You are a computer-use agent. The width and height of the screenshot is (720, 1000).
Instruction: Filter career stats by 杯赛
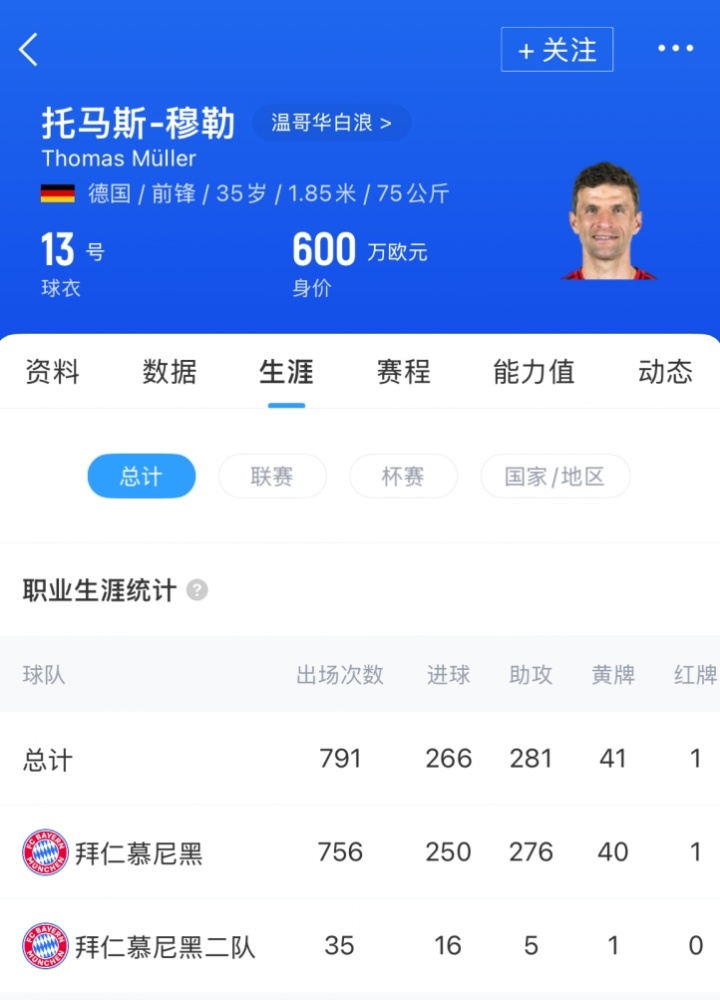coord(403,476)
